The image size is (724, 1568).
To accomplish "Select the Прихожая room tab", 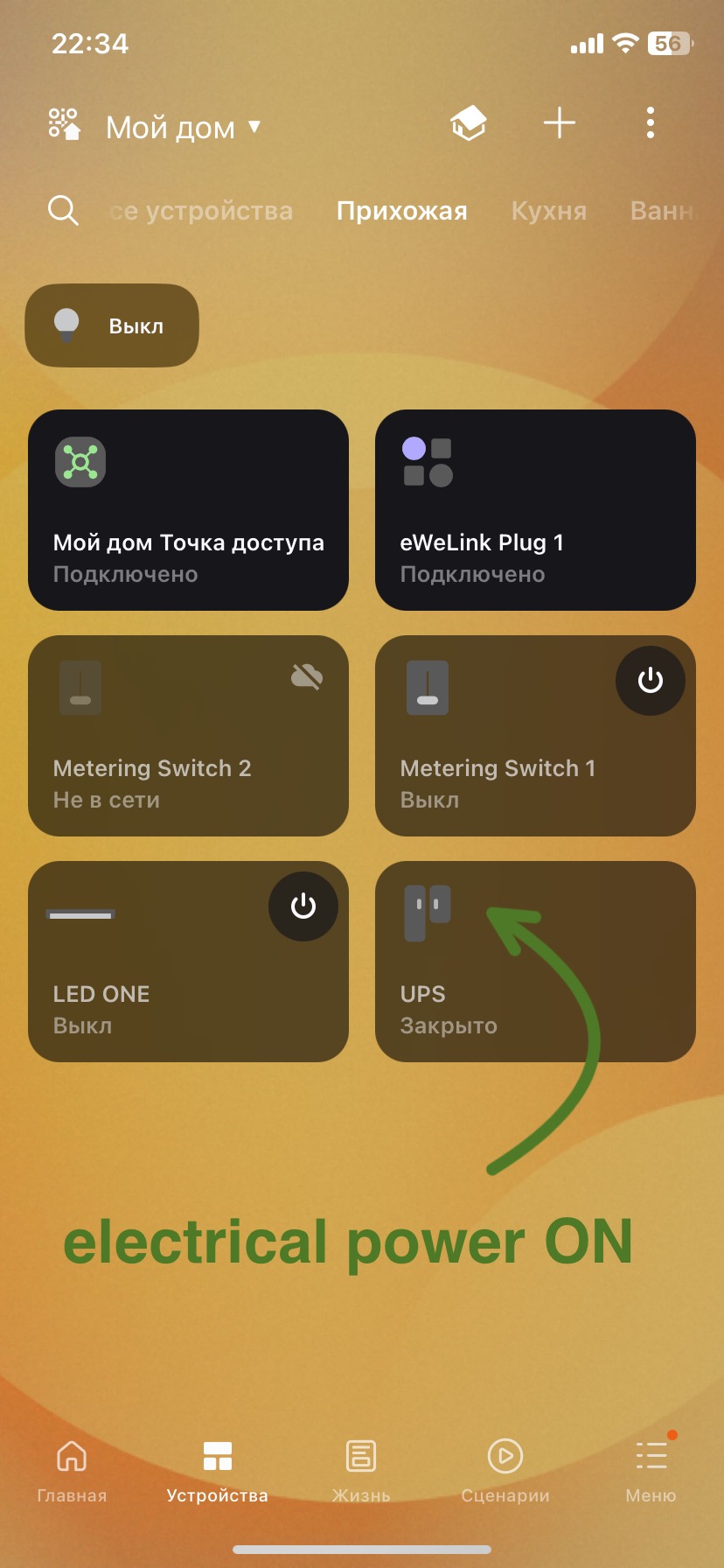I will [401, 211].
